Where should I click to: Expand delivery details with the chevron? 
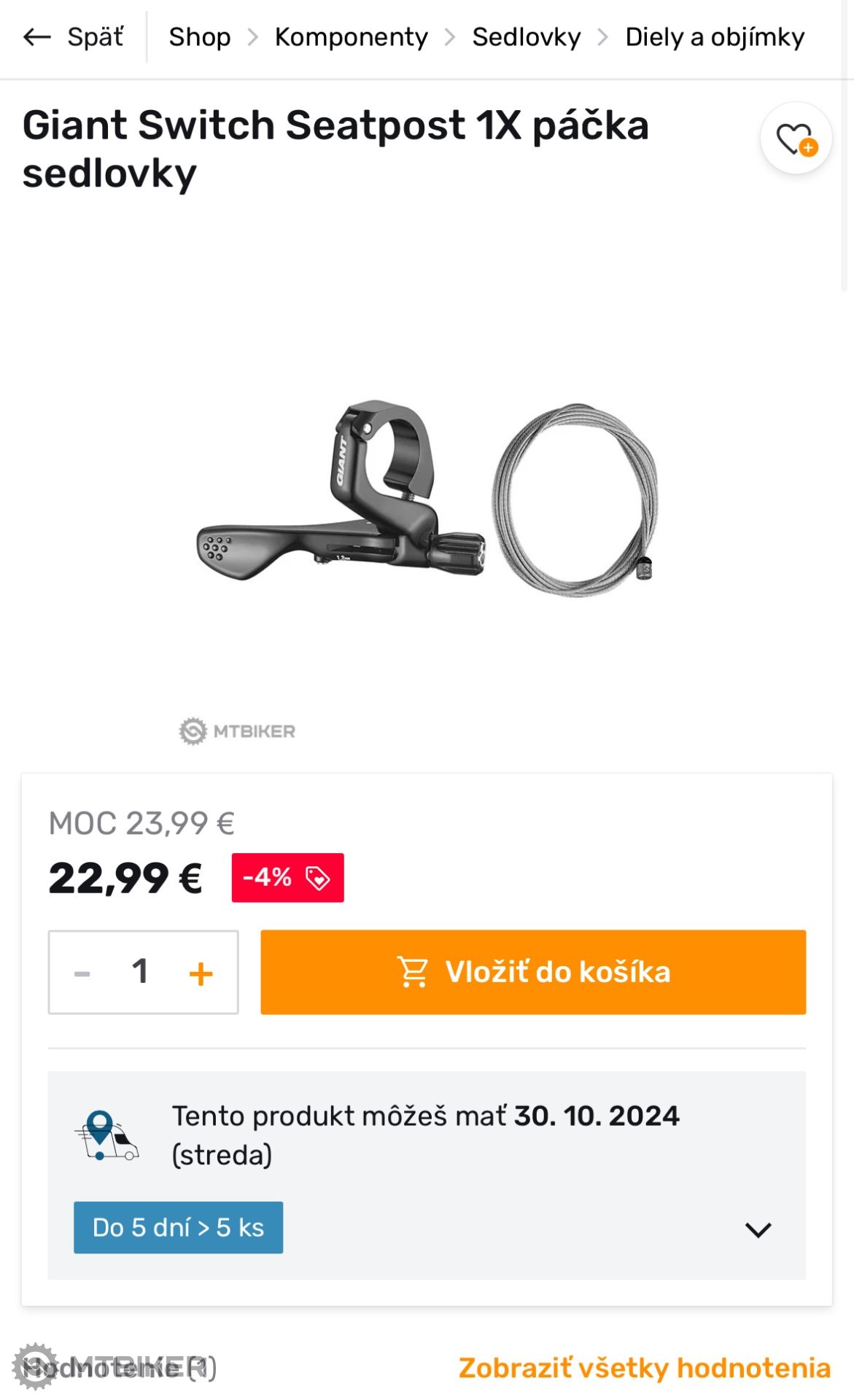(758, 1229)
